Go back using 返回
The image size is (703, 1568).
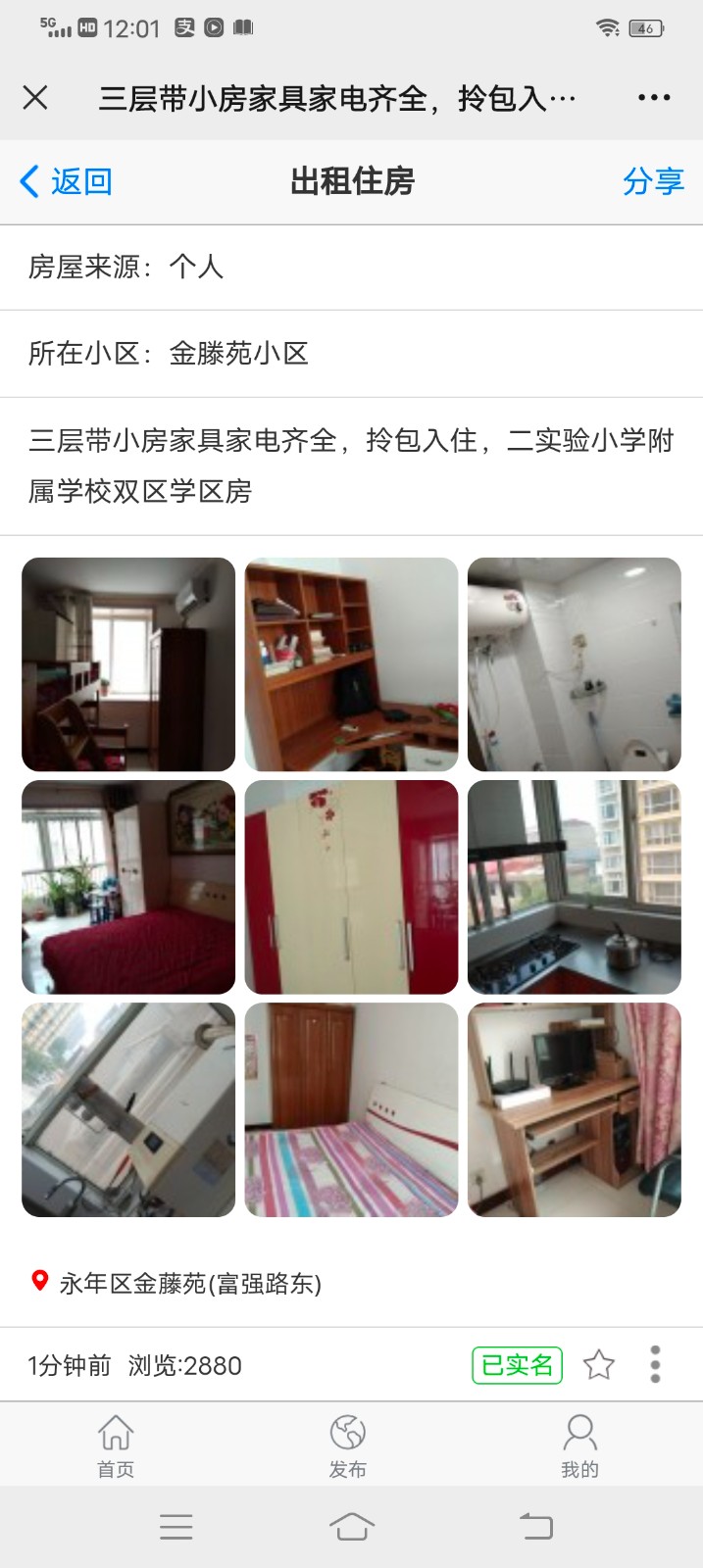pyautogui.click(x=66, y=181)
